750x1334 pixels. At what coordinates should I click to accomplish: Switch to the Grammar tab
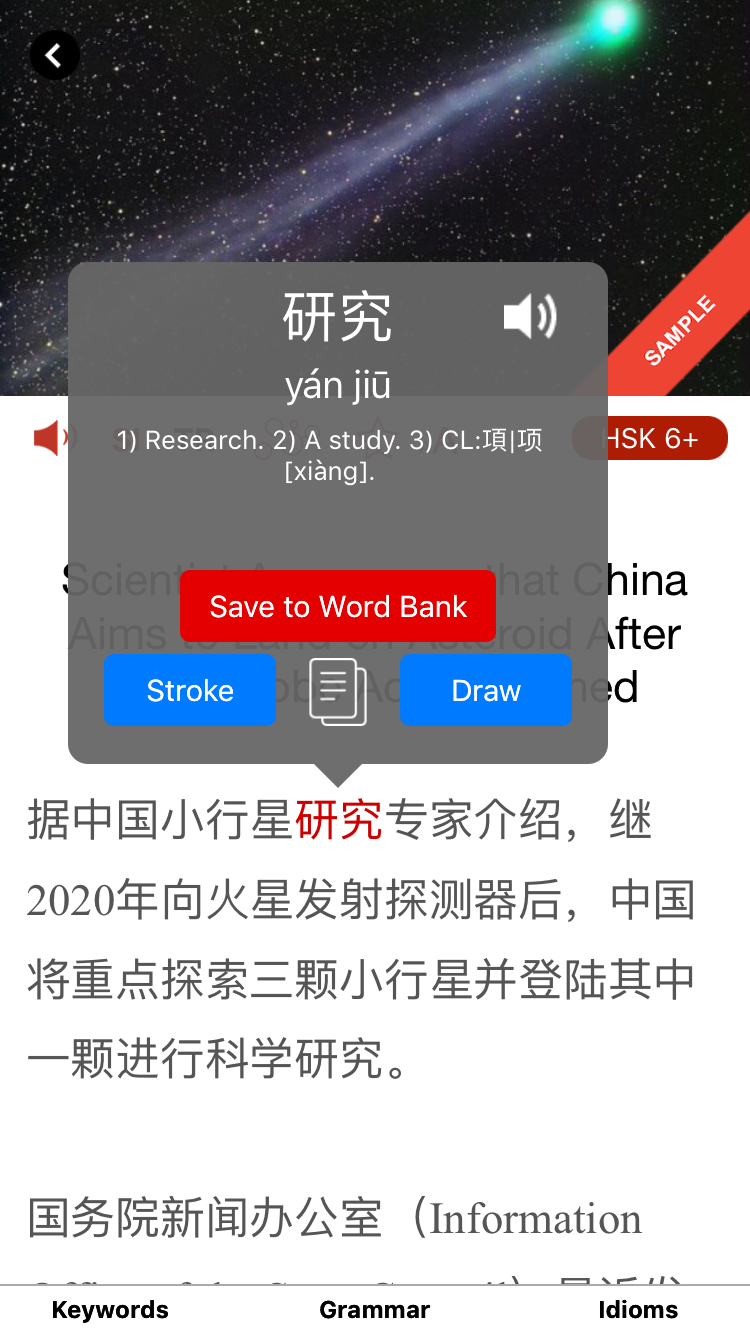tap(375, 1310)
